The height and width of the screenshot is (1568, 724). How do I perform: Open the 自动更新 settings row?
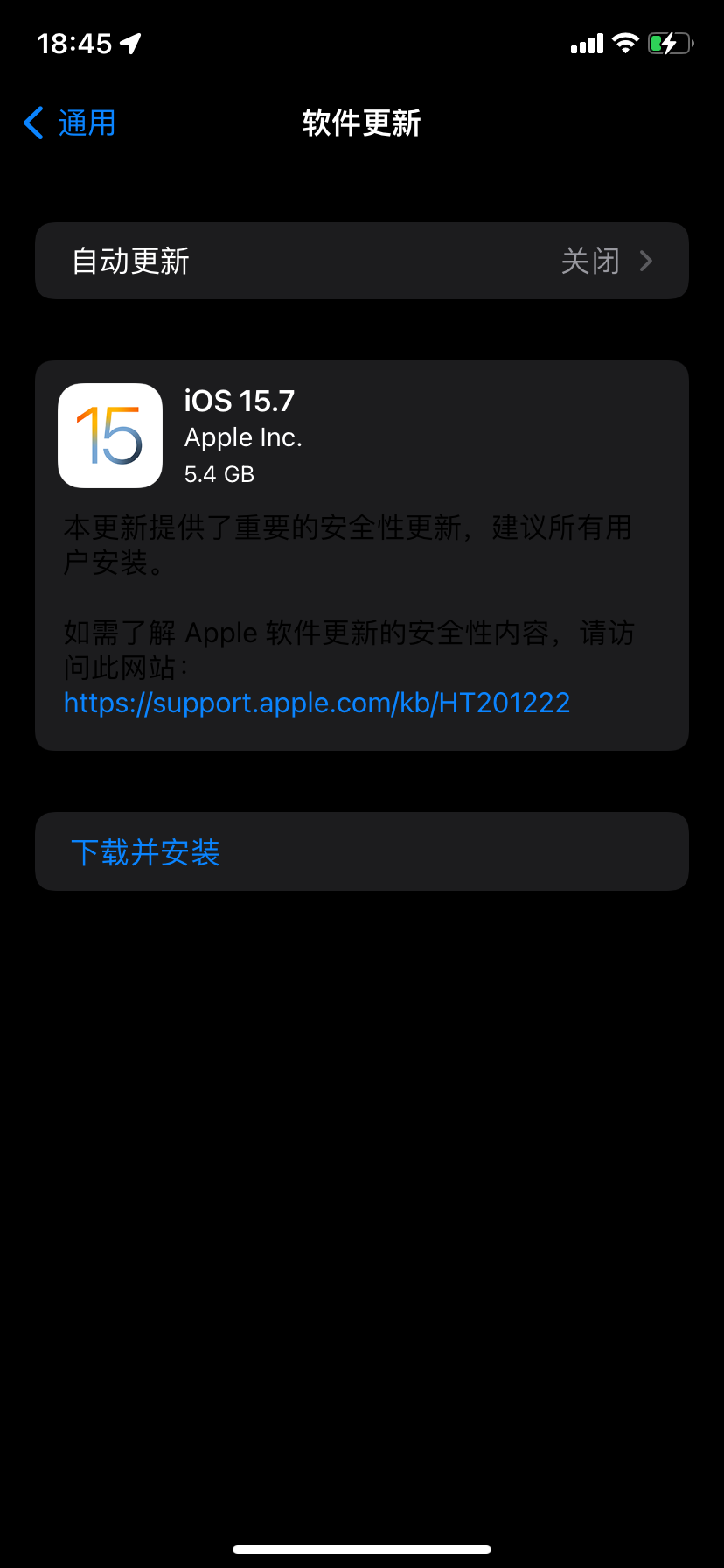362,261
